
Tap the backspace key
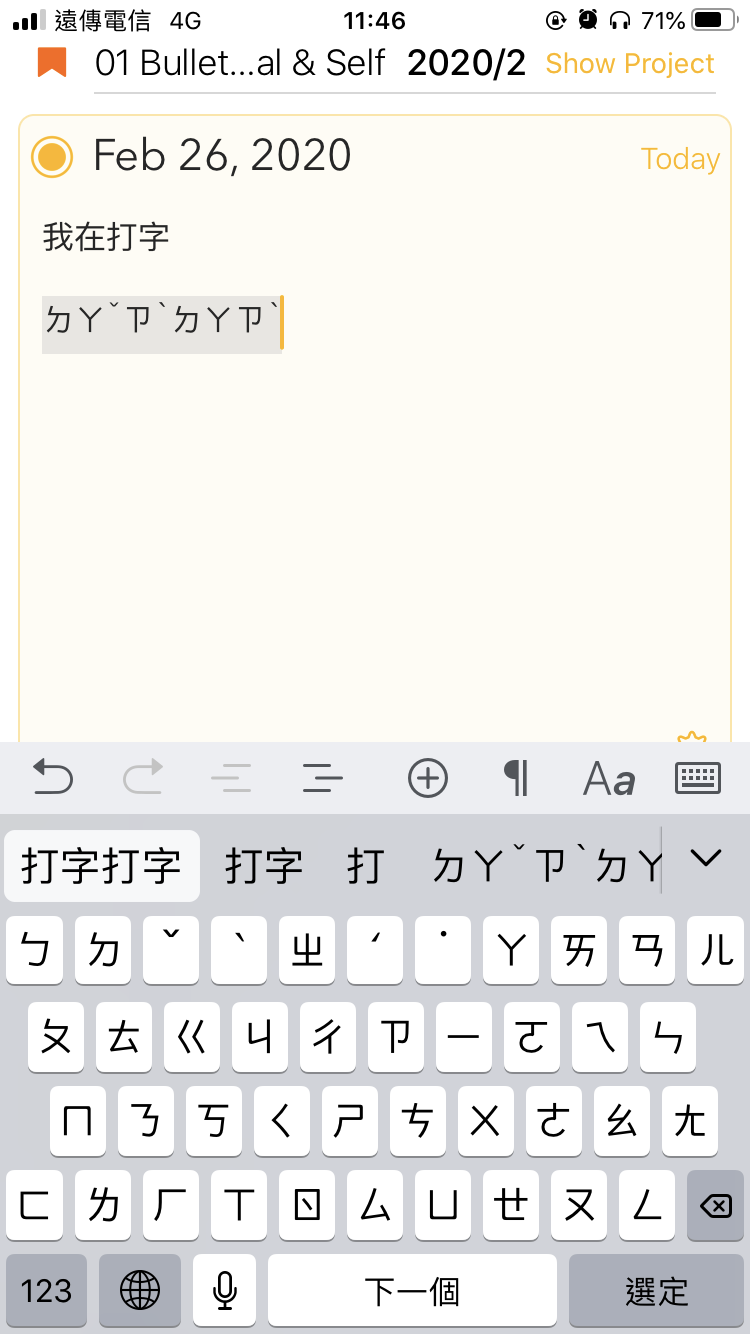tap(715, 1206)
